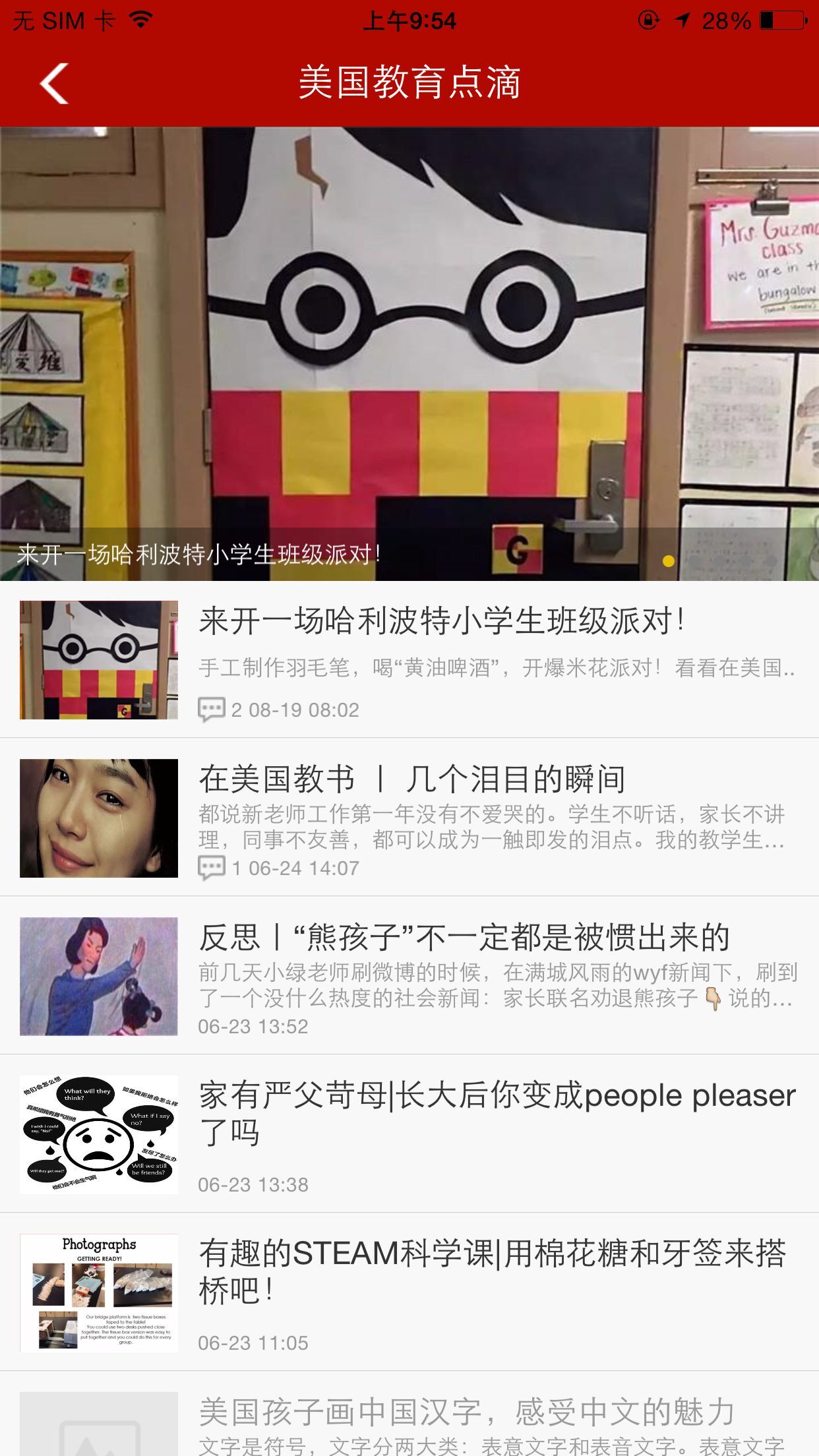Image resolution: width=819 pixels, height=1456 pixels.
Task: Read article 在美国教书 几个泪目的瞬间
Action: (x=412, y=780)
